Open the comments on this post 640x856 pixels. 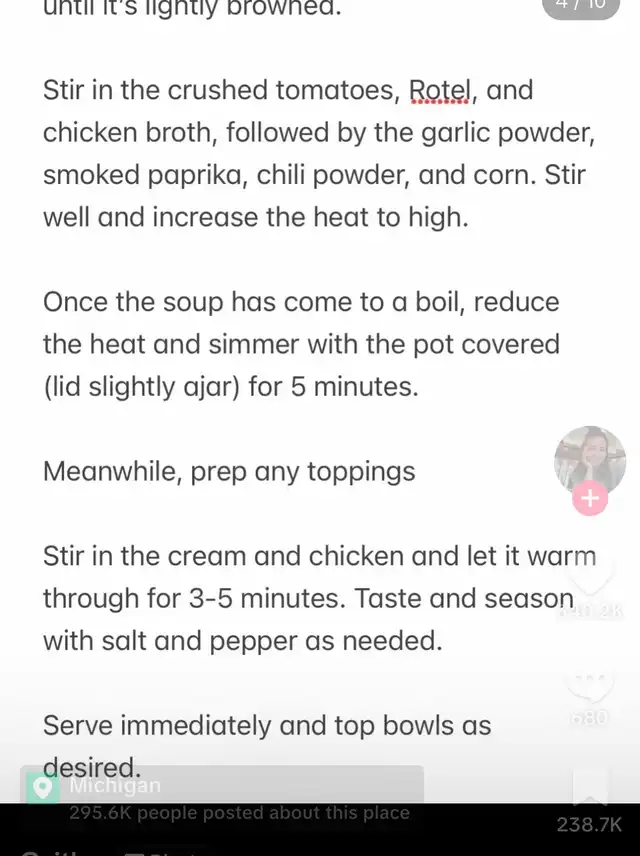pos(590,686)
